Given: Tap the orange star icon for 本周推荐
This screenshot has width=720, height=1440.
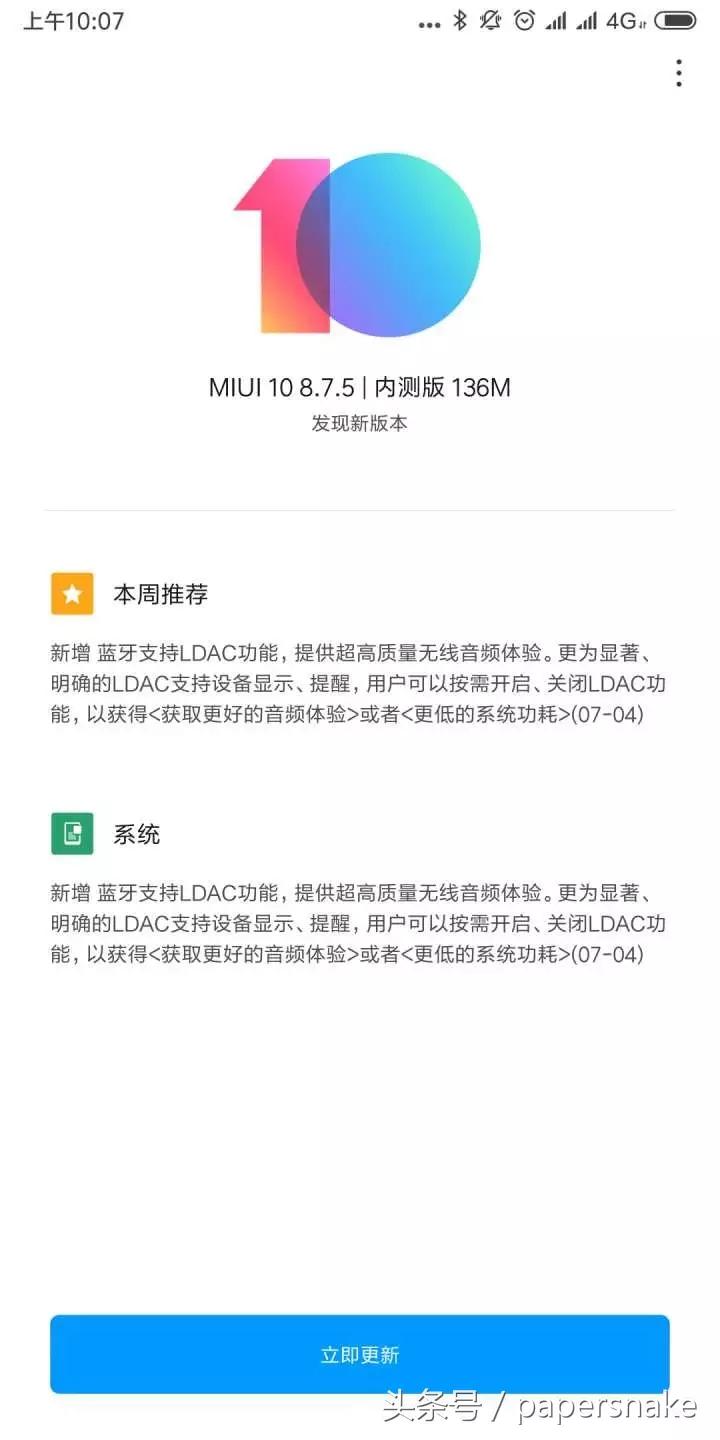Looking at the screenshot, I should (x=71, y=593).
